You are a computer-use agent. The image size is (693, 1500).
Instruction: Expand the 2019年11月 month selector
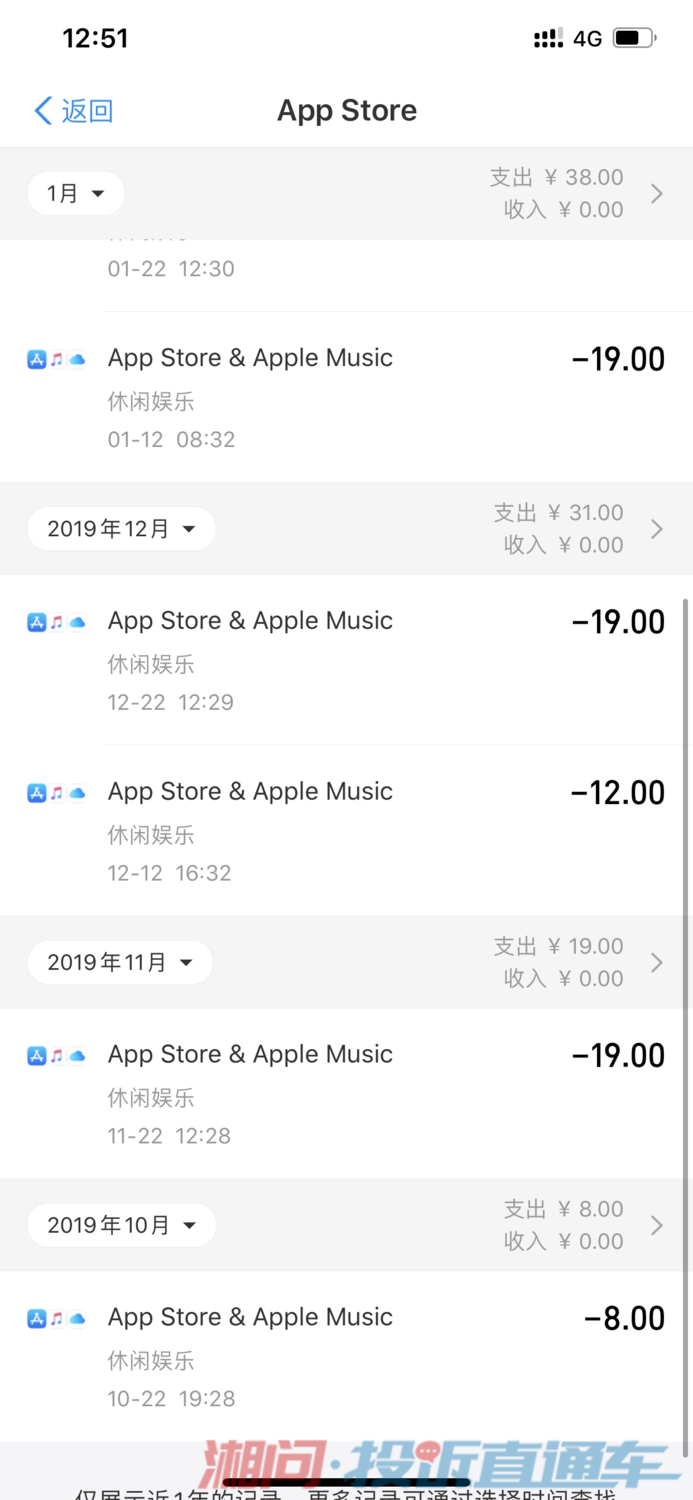(x=120, y=962)
